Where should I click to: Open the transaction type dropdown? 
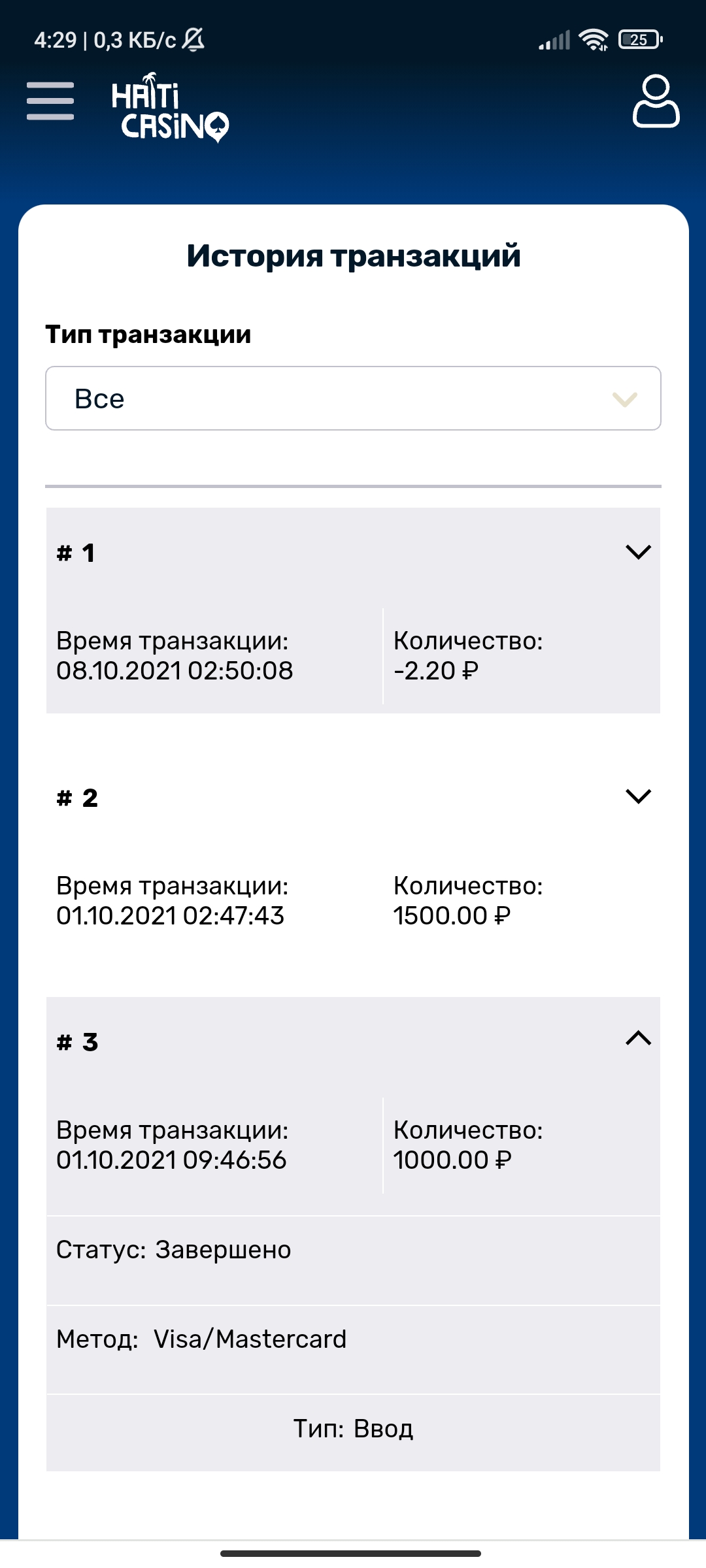pyautogui.click(x=353, y=399)
